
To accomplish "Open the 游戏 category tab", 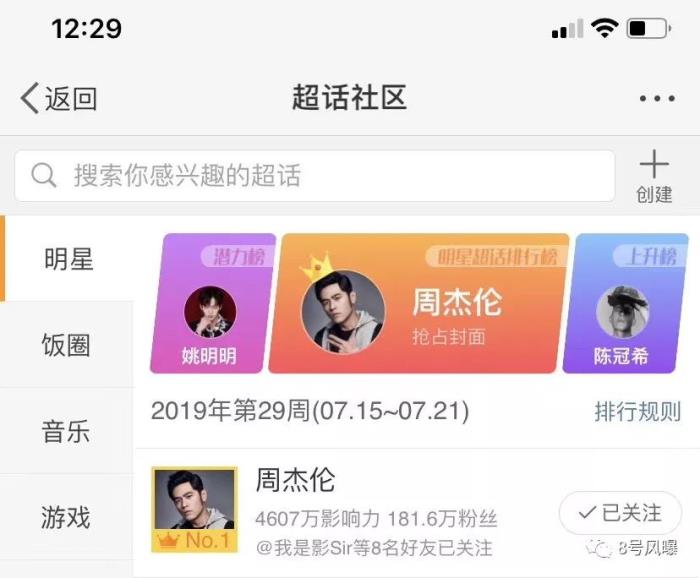I will 66,517.
